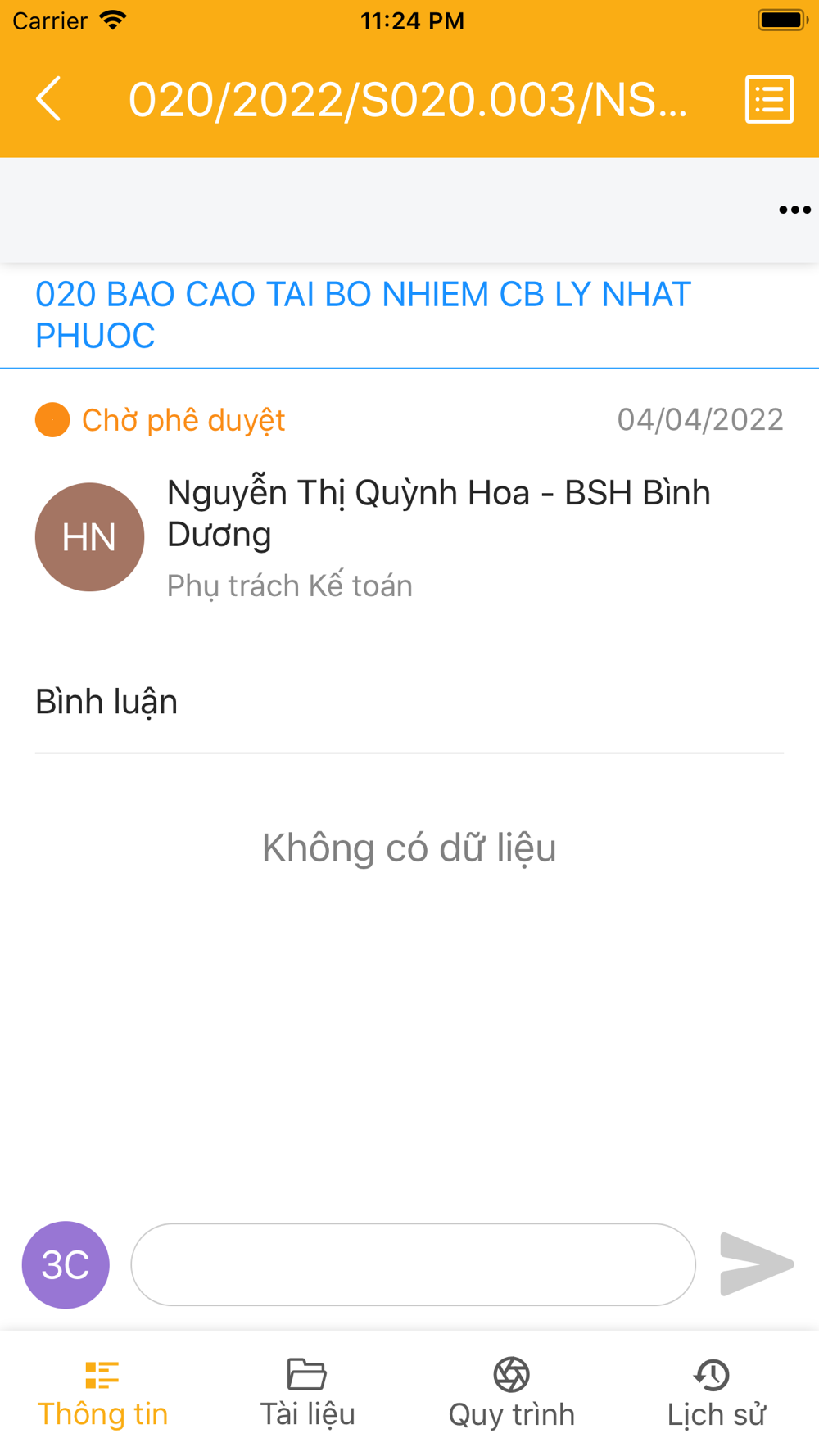Send the comment with arrow icon
The image size is (819, 1456).
[756, 1264]
